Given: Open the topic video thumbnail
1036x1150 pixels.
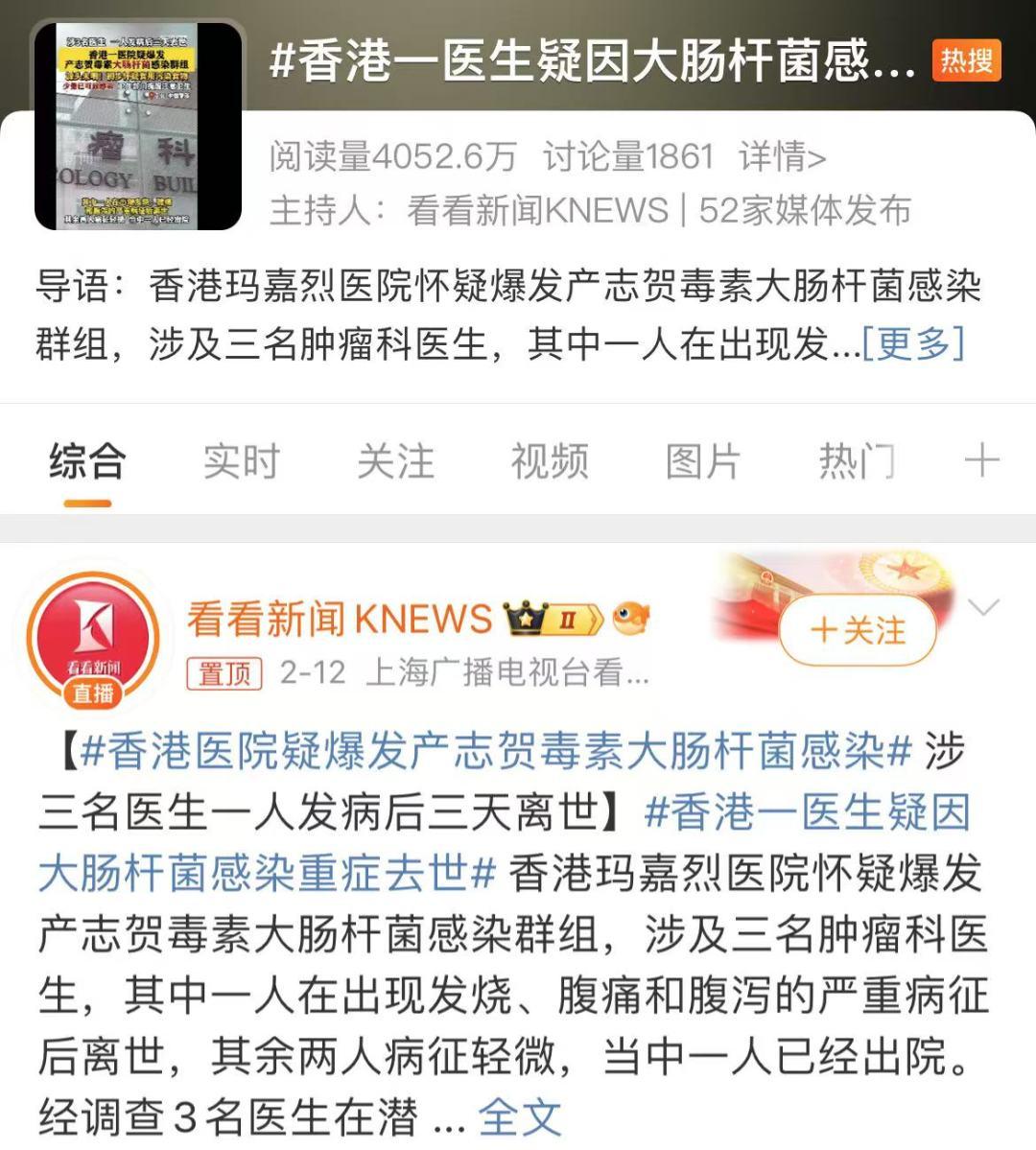Looking at the screenshot, I should 137,126.
